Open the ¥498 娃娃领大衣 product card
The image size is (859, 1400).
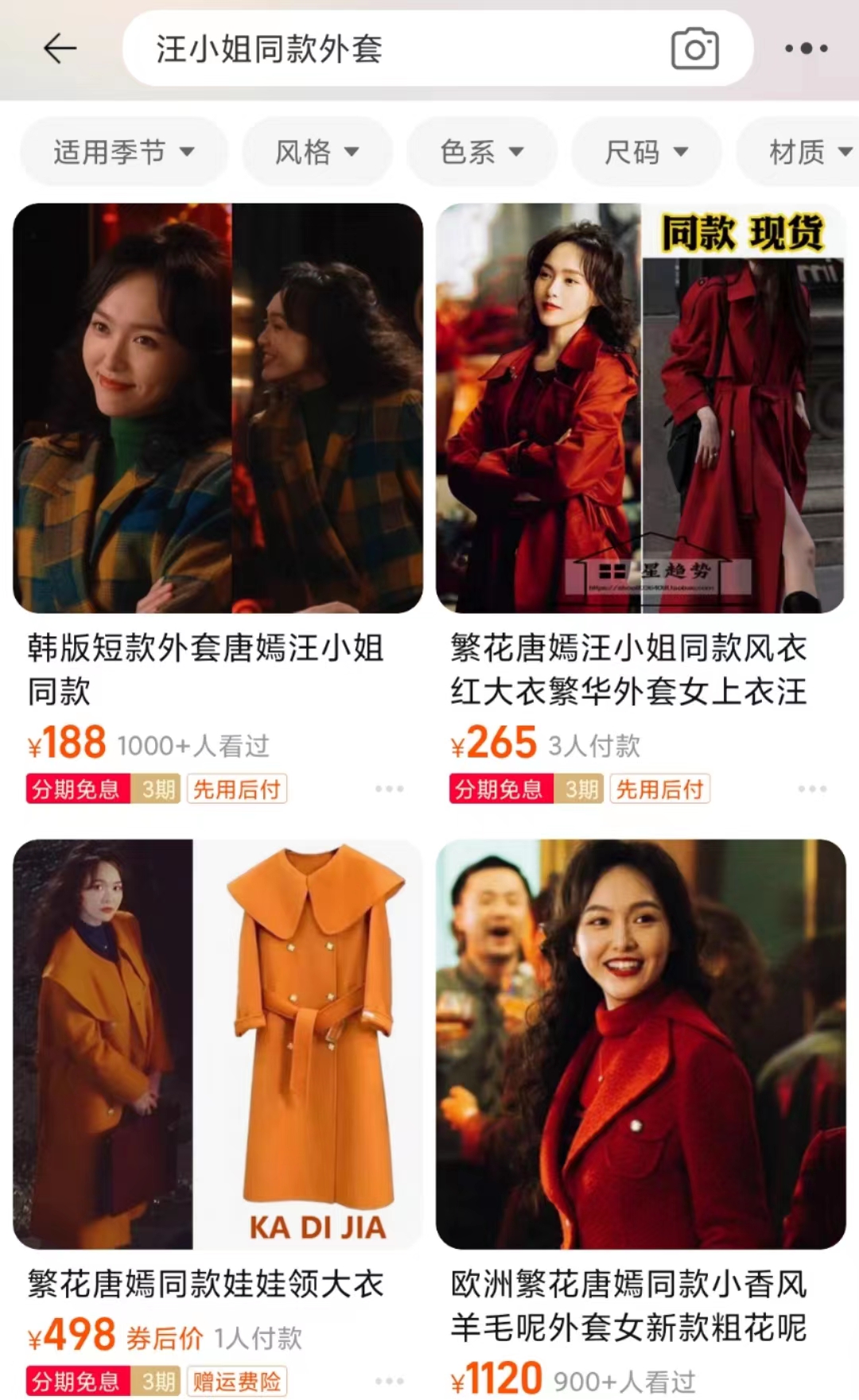pyautogui.click(x=218, y=1045)
